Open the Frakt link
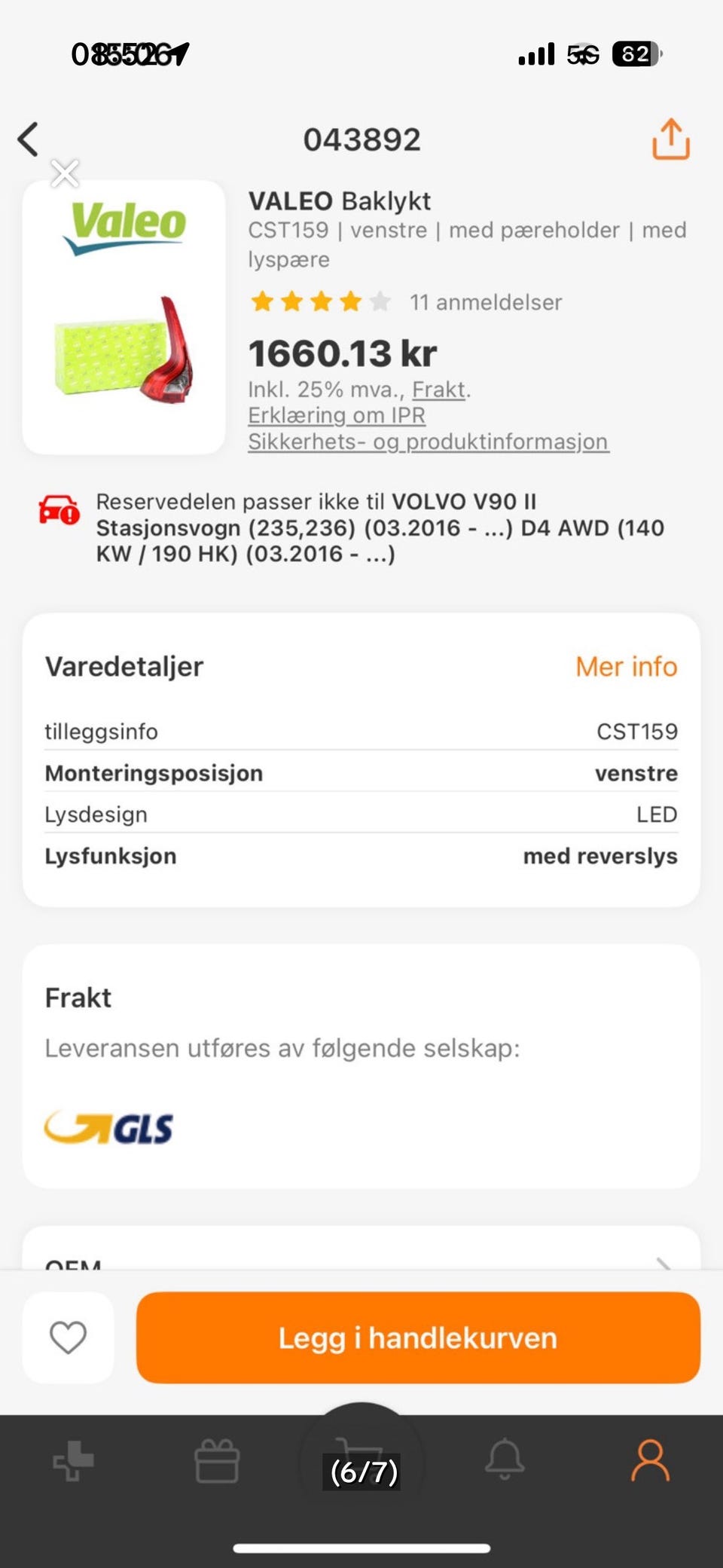The height and width of the screenshot is (1568, 723). [x=439, y=390]
